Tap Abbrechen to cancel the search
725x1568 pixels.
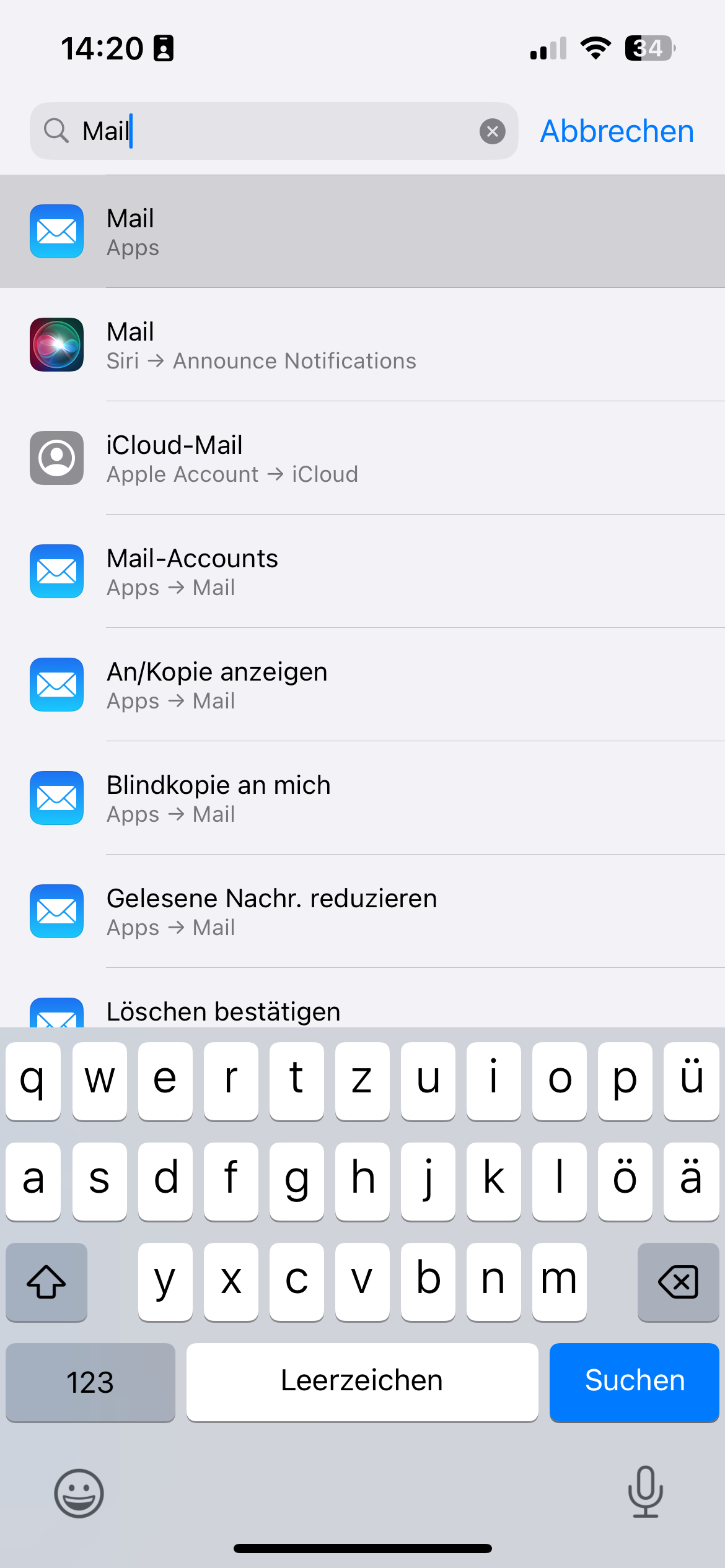(x=617, y=131)
